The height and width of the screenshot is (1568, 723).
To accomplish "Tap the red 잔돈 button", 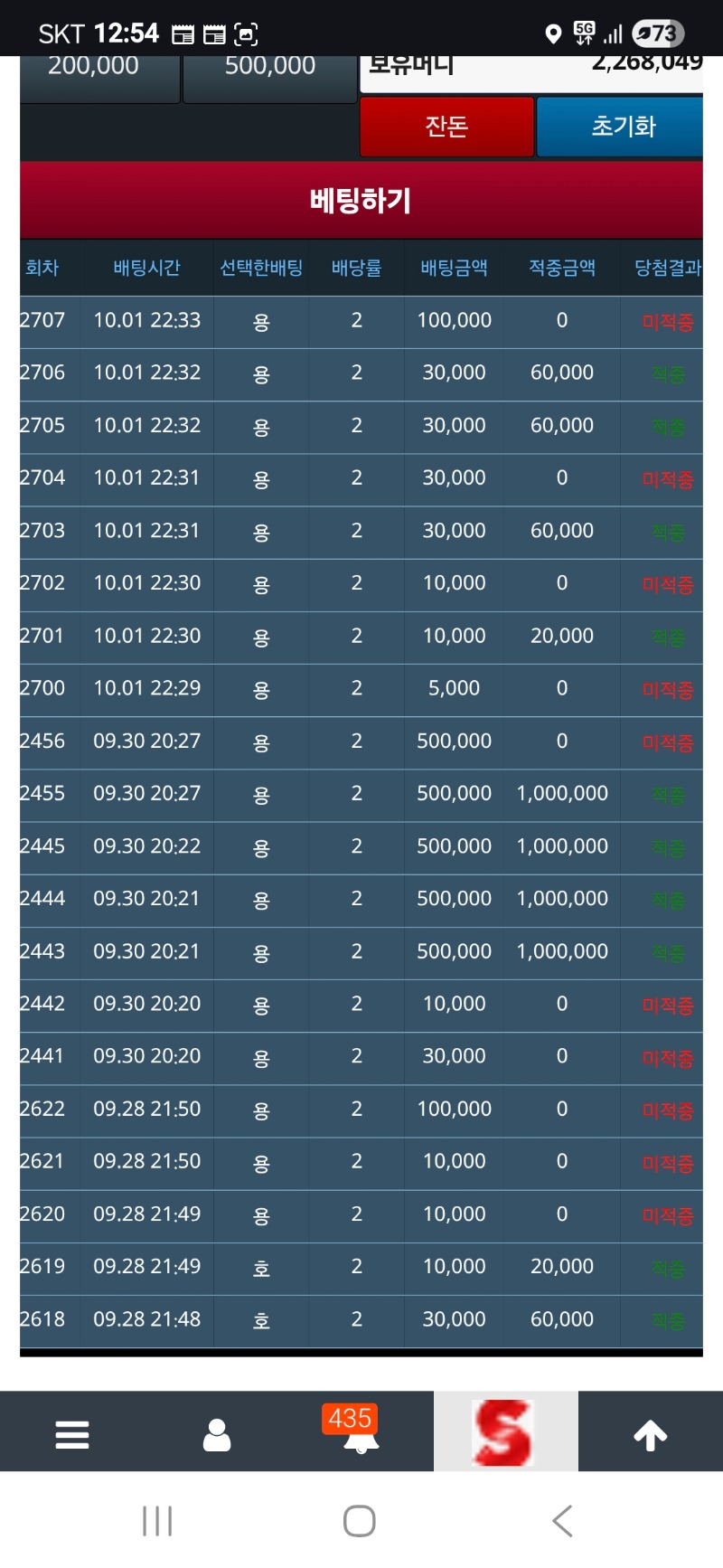I will pyautogui.click(x=446, y=127).
